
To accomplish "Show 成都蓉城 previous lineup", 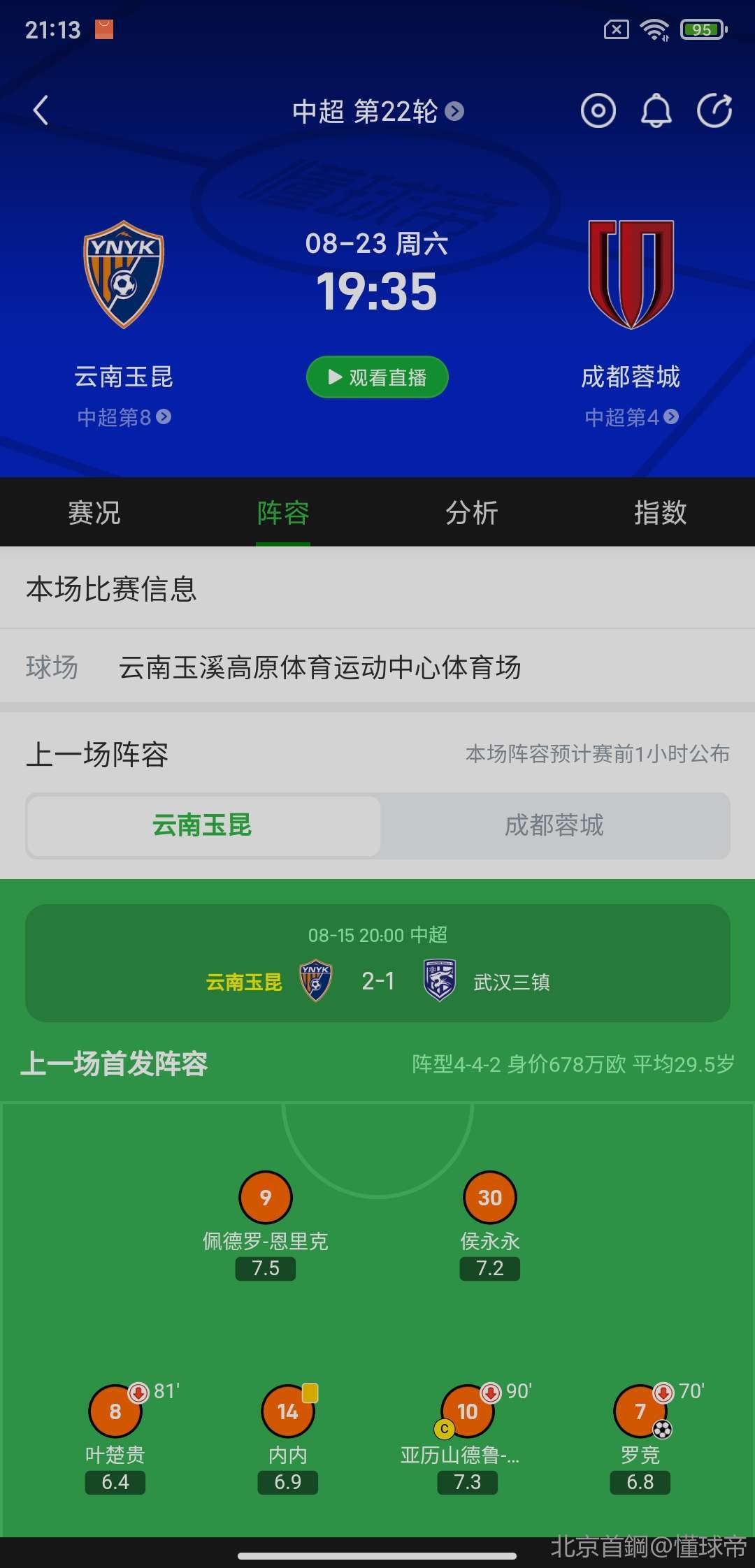I will point(554,825).
